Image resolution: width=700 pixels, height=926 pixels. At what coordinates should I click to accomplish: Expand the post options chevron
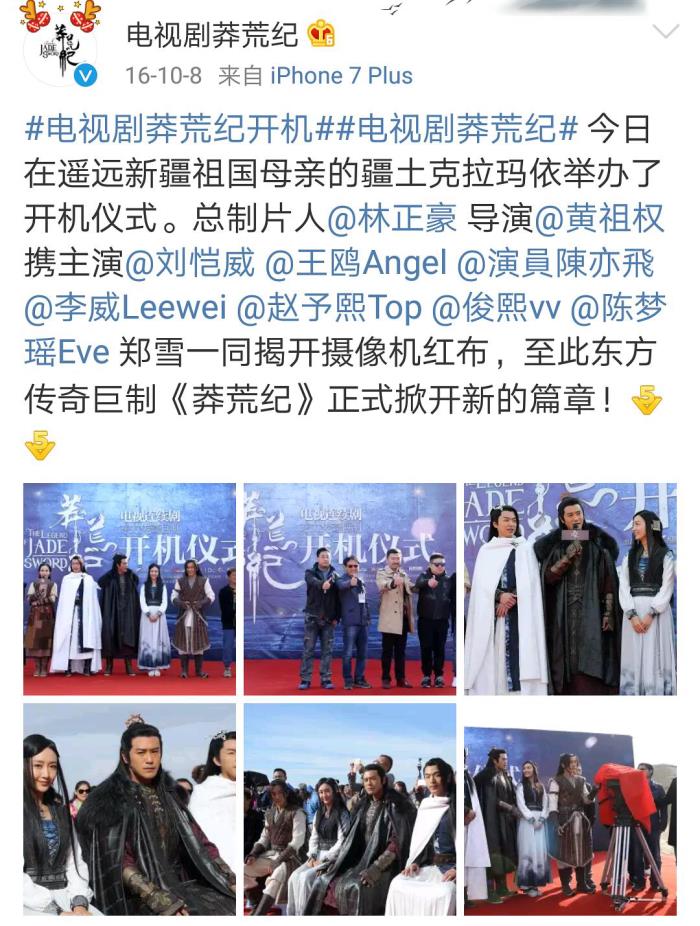click(665, 32)
